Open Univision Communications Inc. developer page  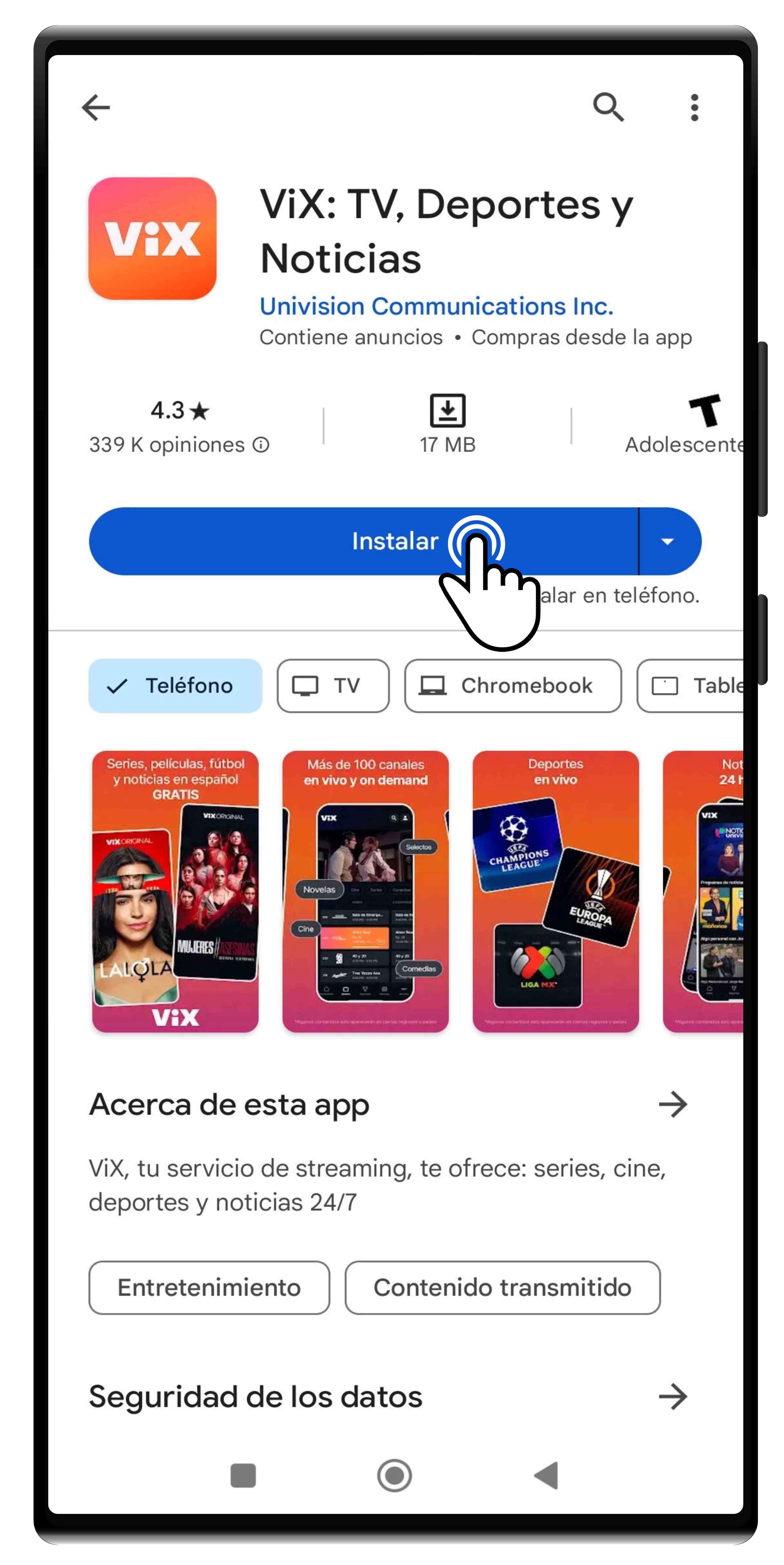click(436, 306)
